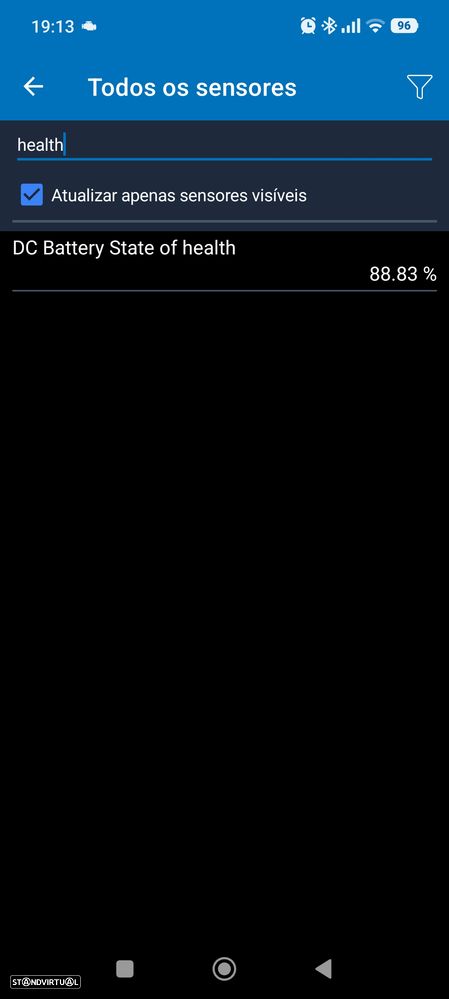
Task: Open recent apps with the square button
Action: [125, 969]
